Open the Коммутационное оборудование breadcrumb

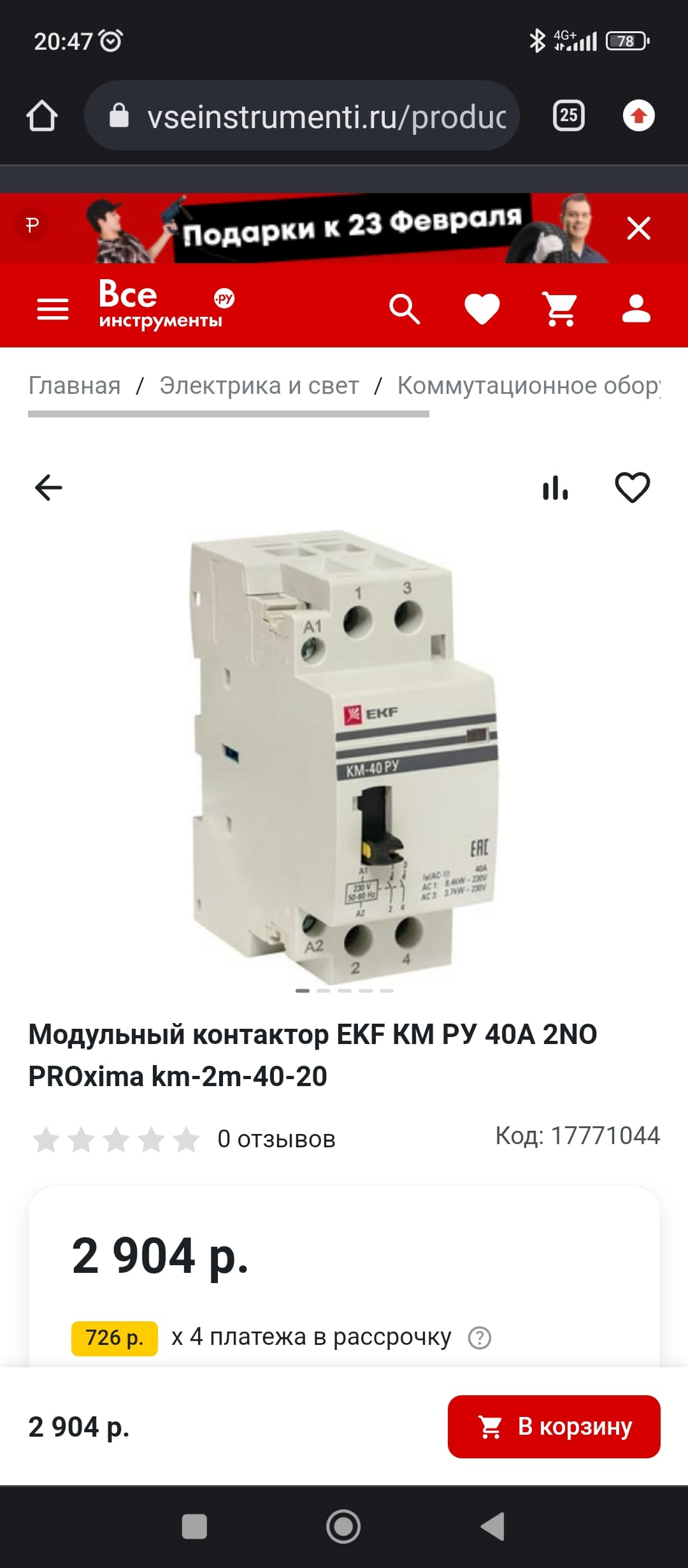pyautogui.click(x=529, y=386)
